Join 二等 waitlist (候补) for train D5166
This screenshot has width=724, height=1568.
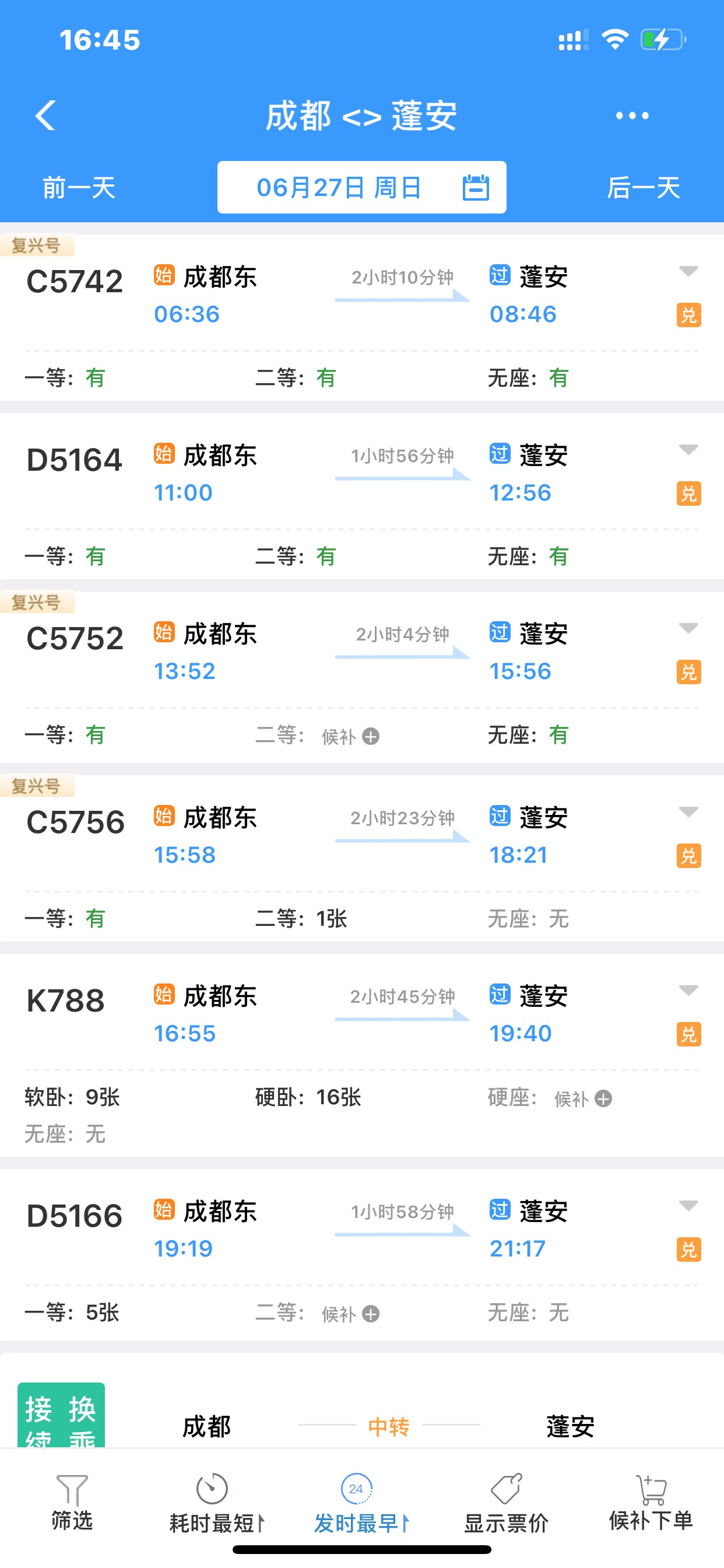(351, 1314)
